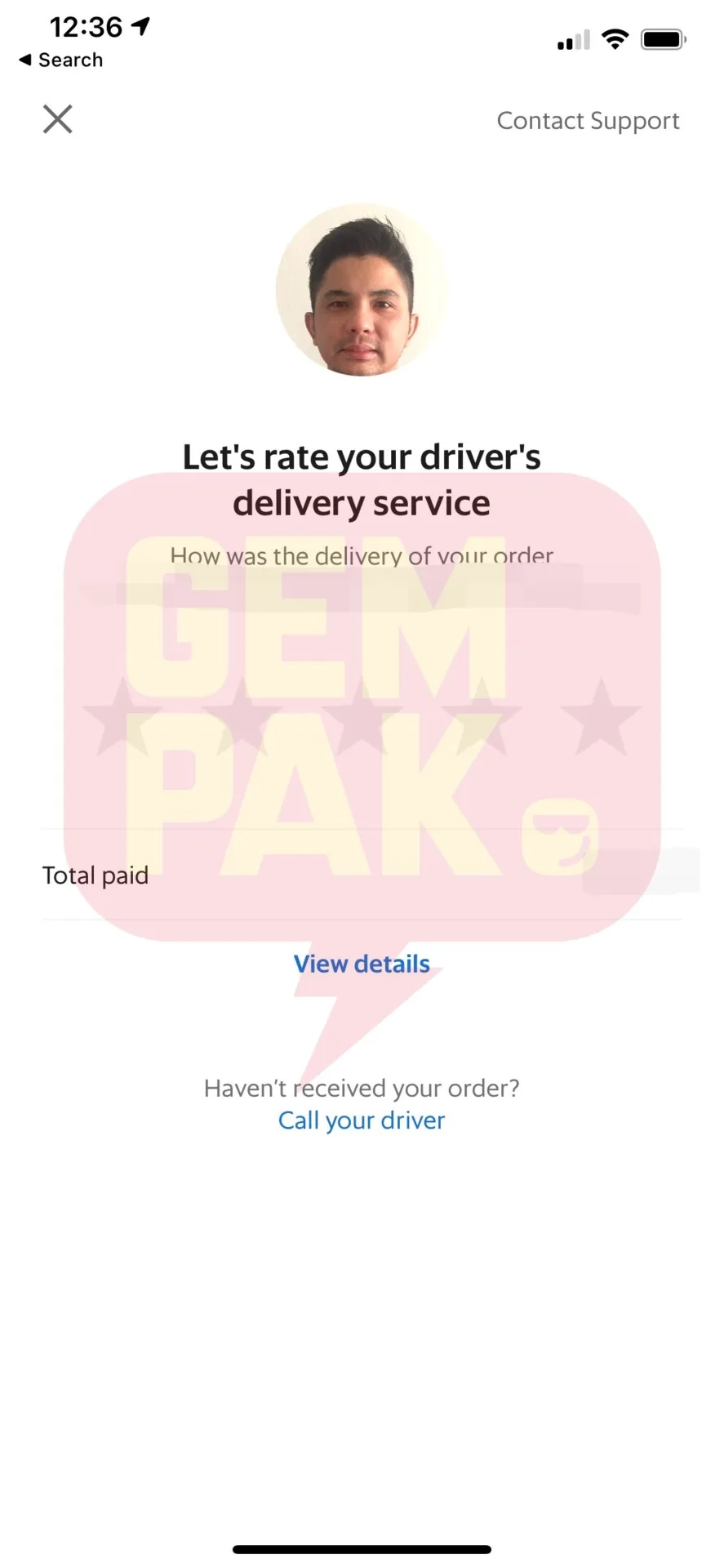Call your driver about the order
This screenshot has height=1568, width=724.
(x=362, y=1120)
